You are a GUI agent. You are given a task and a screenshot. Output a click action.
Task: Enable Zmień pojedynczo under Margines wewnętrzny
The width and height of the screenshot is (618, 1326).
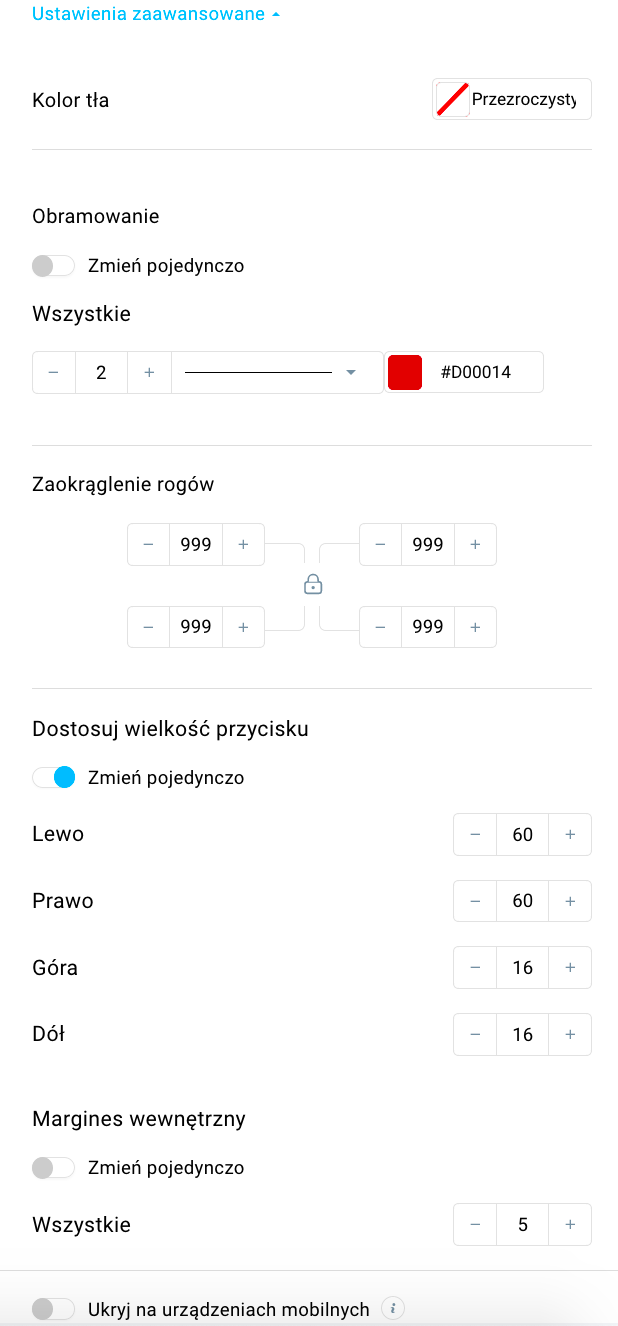coord(53,1167)
